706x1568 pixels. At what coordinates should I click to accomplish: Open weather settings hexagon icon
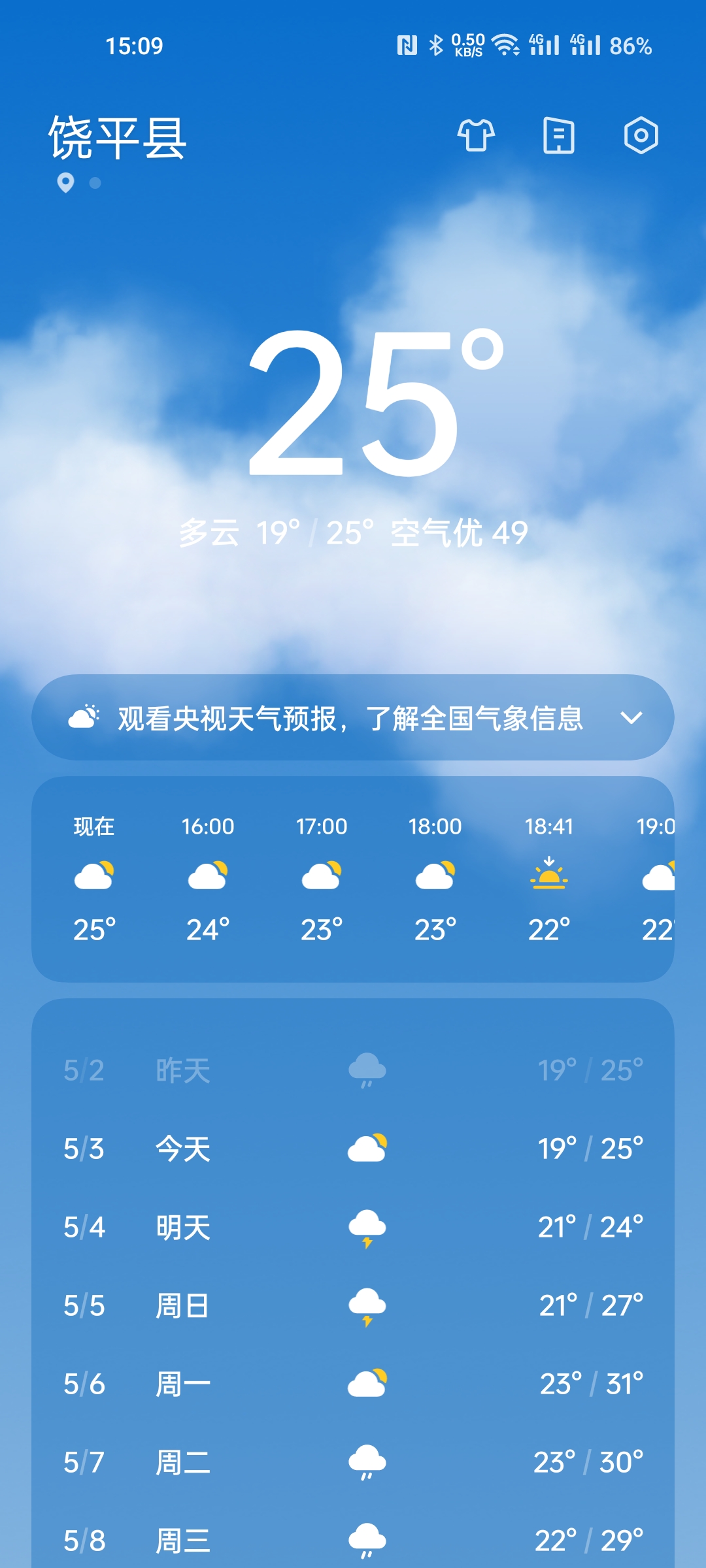coord(641,136)
